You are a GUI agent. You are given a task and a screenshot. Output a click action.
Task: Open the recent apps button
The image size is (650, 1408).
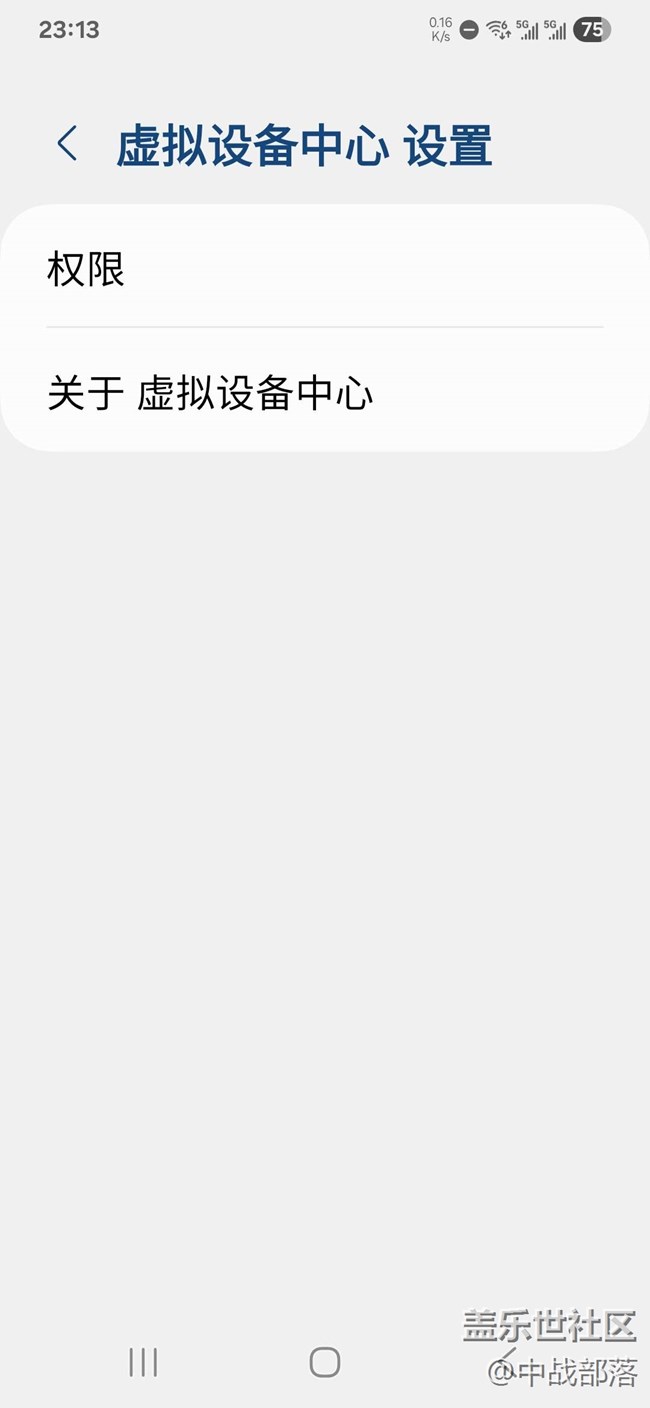click(x=143, y=1361)
